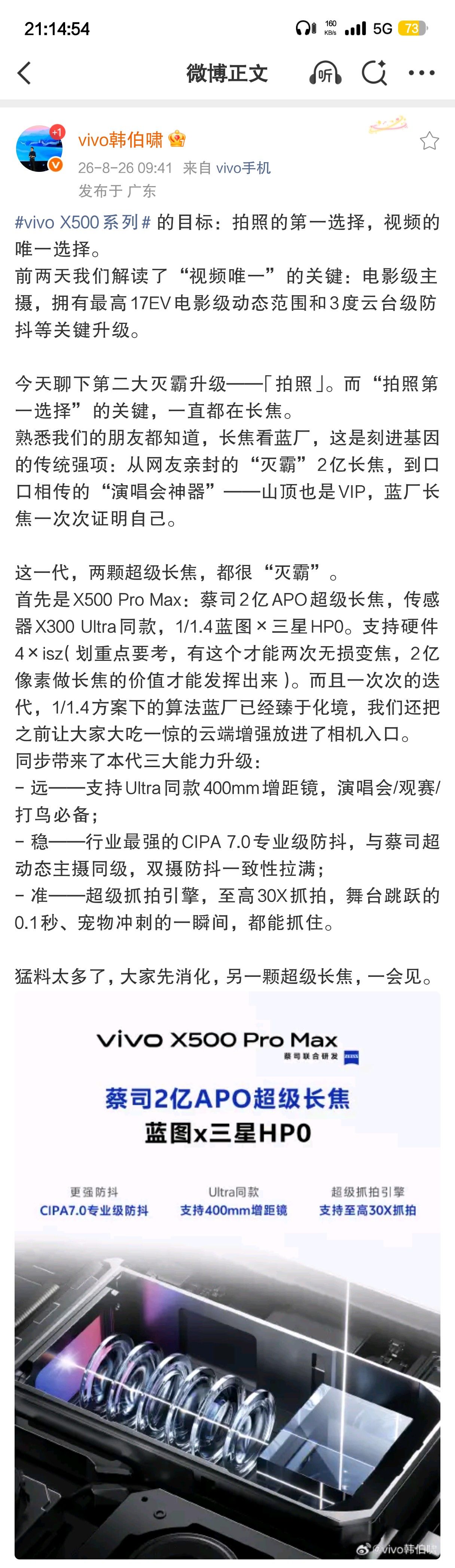Open the search icon with sparkle

point(374,73)
